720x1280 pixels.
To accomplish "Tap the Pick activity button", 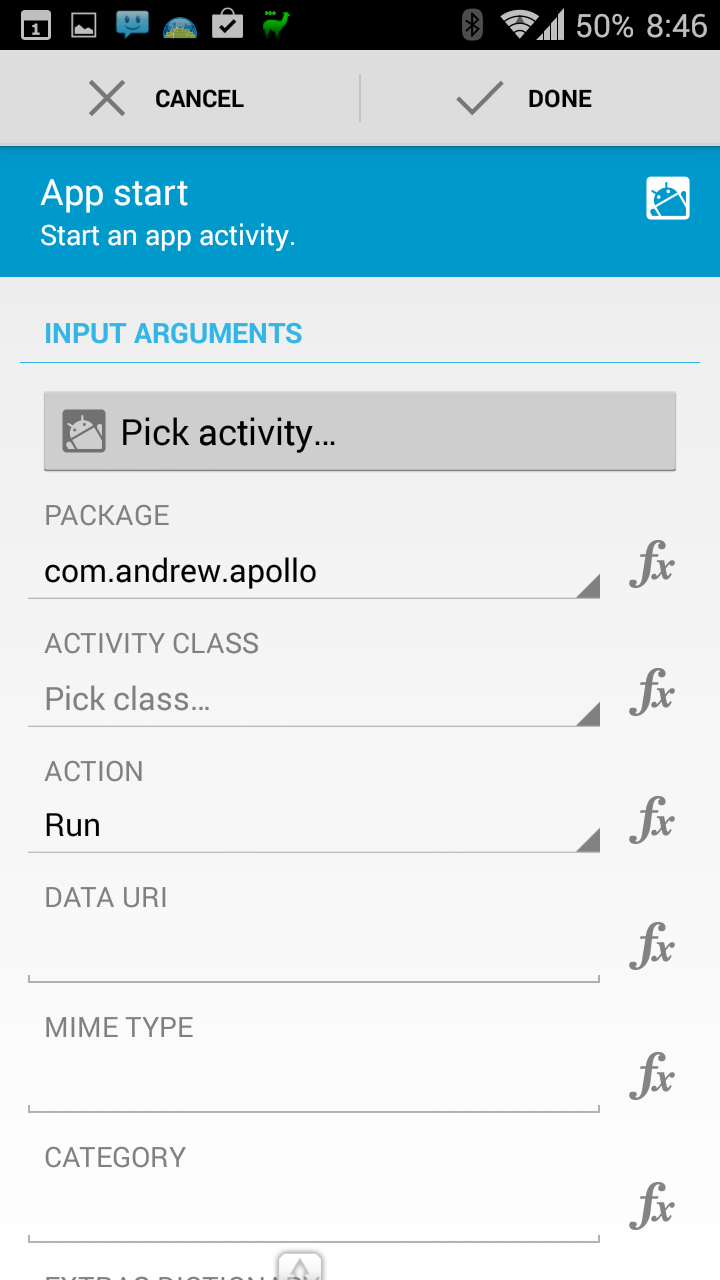I will coord(360,431).
